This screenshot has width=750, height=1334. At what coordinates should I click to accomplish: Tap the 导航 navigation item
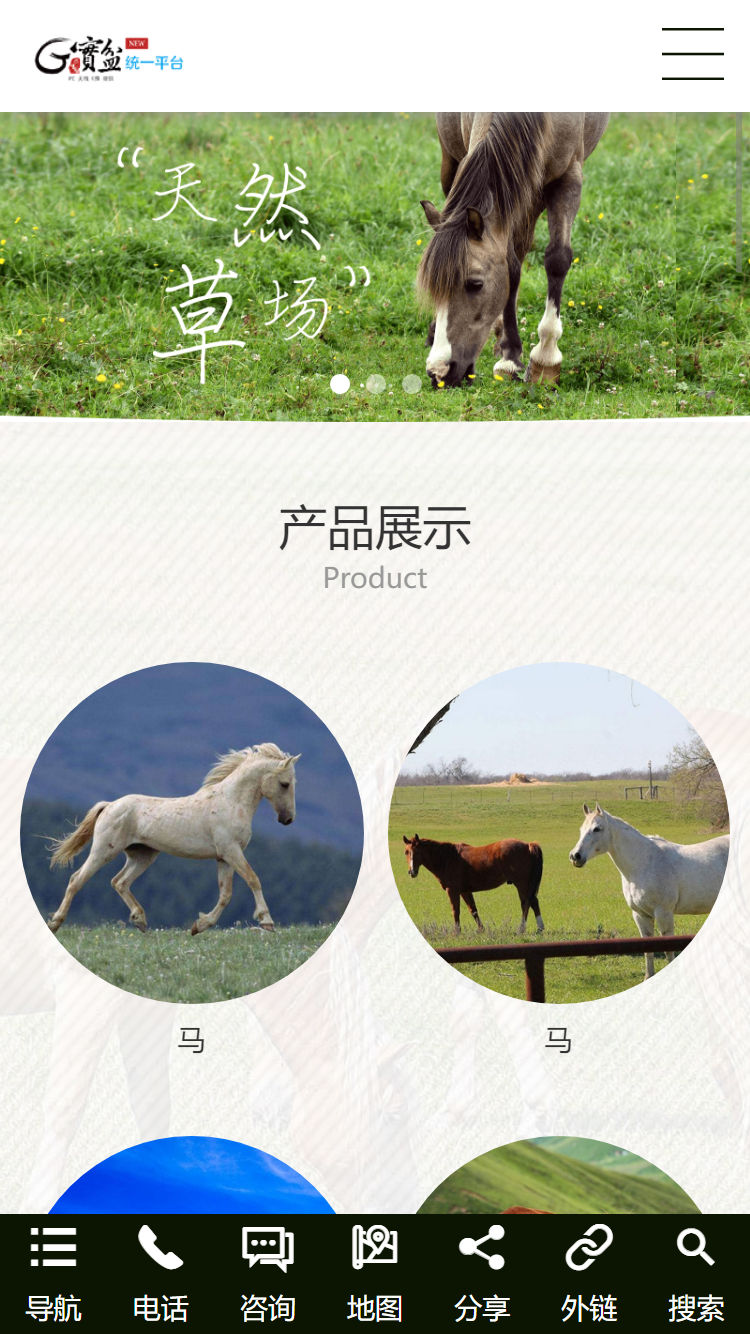point(53,1273)
